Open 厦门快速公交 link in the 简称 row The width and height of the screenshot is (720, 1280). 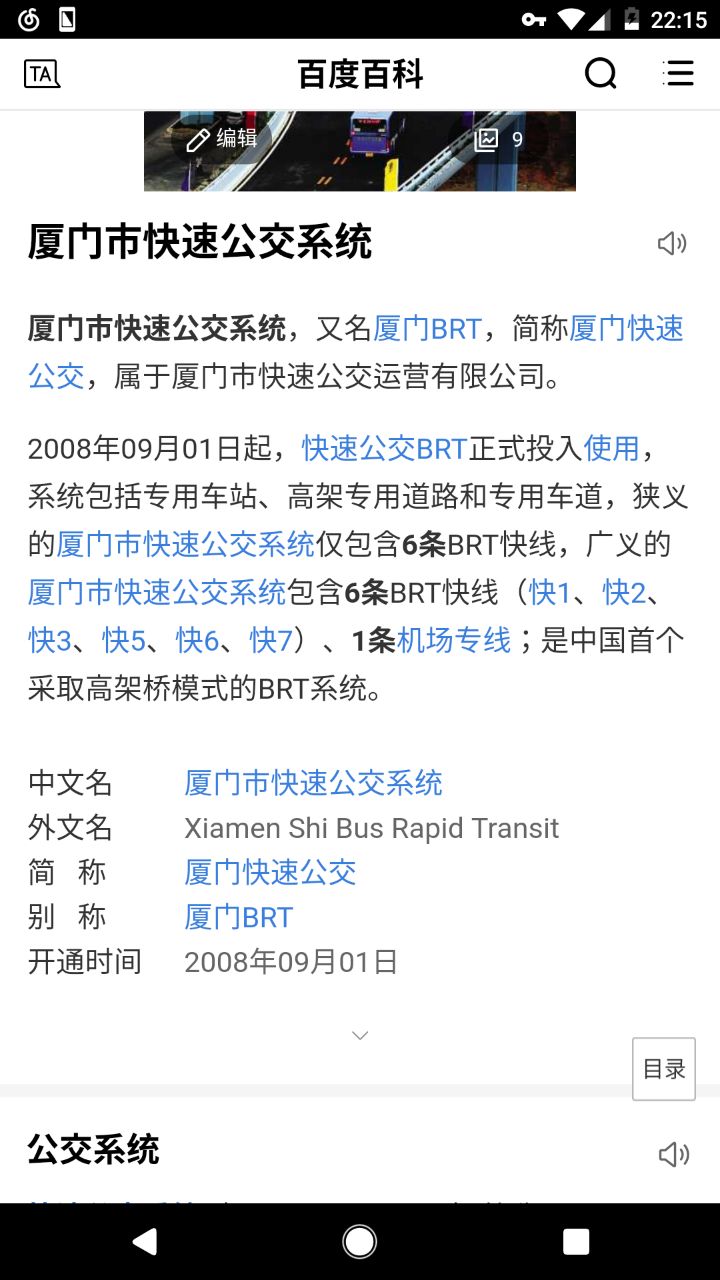(x=270, y=872)
